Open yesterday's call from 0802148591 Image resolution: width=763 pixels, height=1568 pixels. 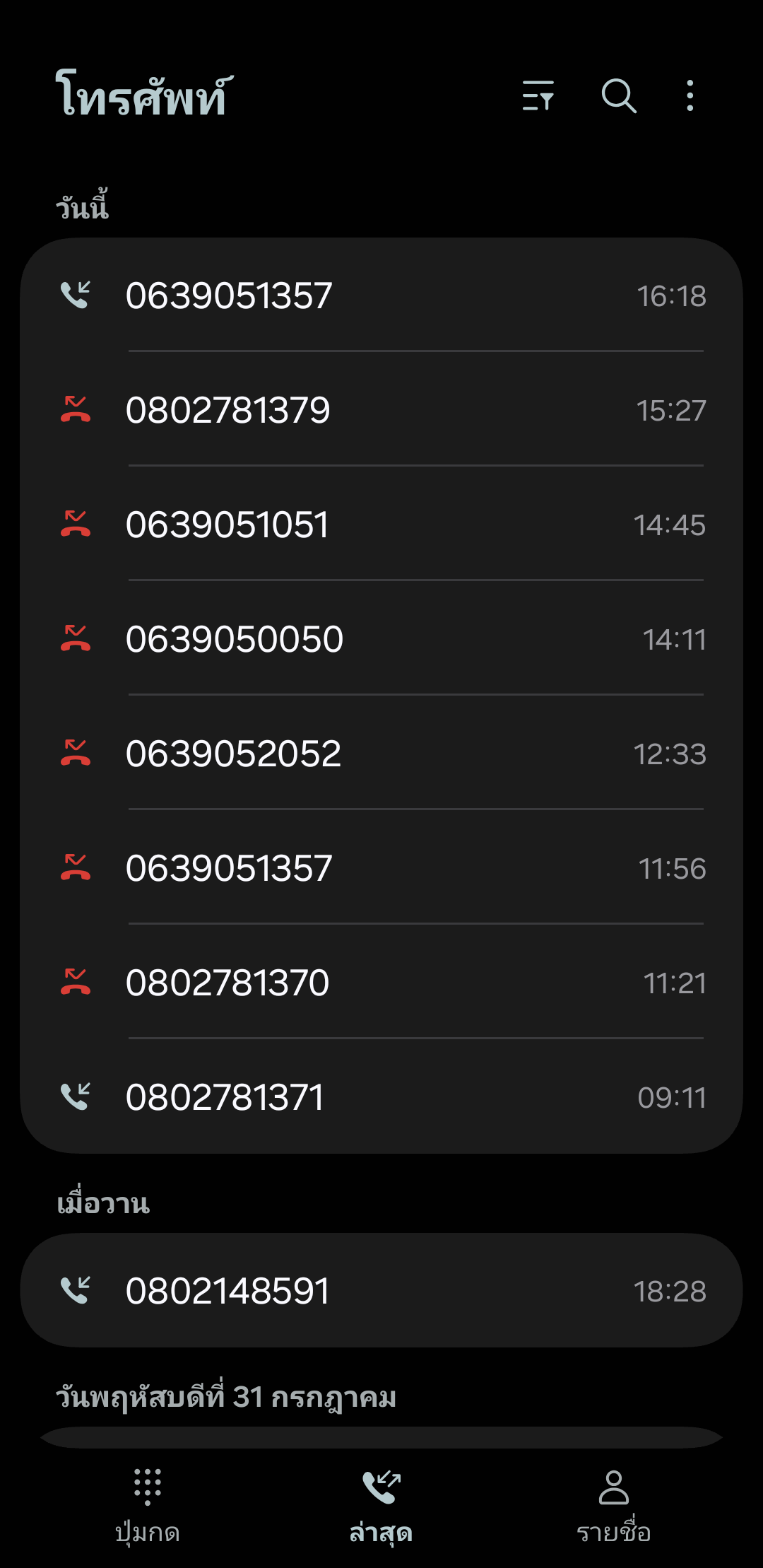pos(381,1291)
